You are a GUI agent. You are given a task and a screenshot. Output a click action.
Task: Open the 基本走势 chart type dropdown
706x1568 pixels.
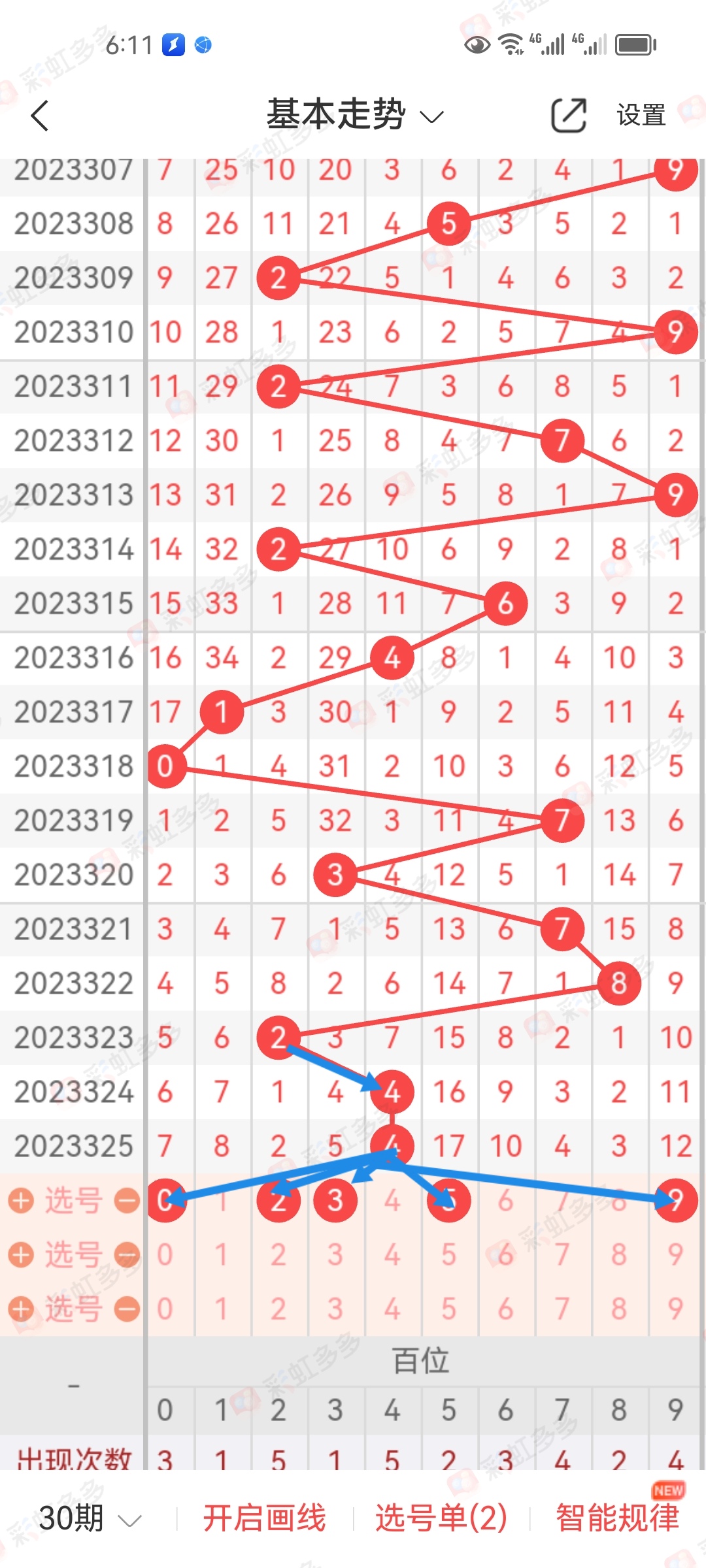coord(355,115)
